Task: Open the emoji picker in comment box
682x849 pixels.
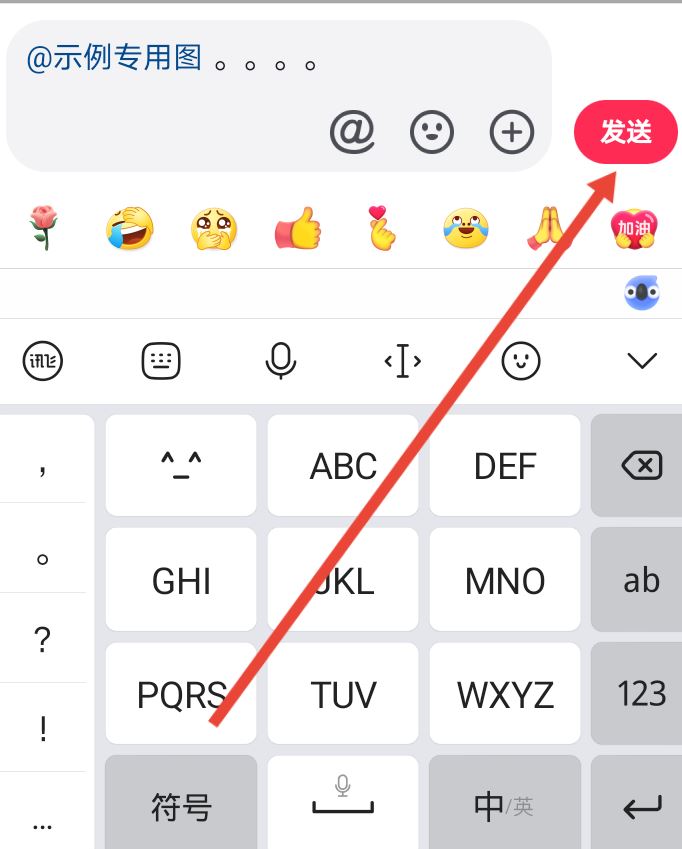Action: pyautogui.click(x=432, y=132)
